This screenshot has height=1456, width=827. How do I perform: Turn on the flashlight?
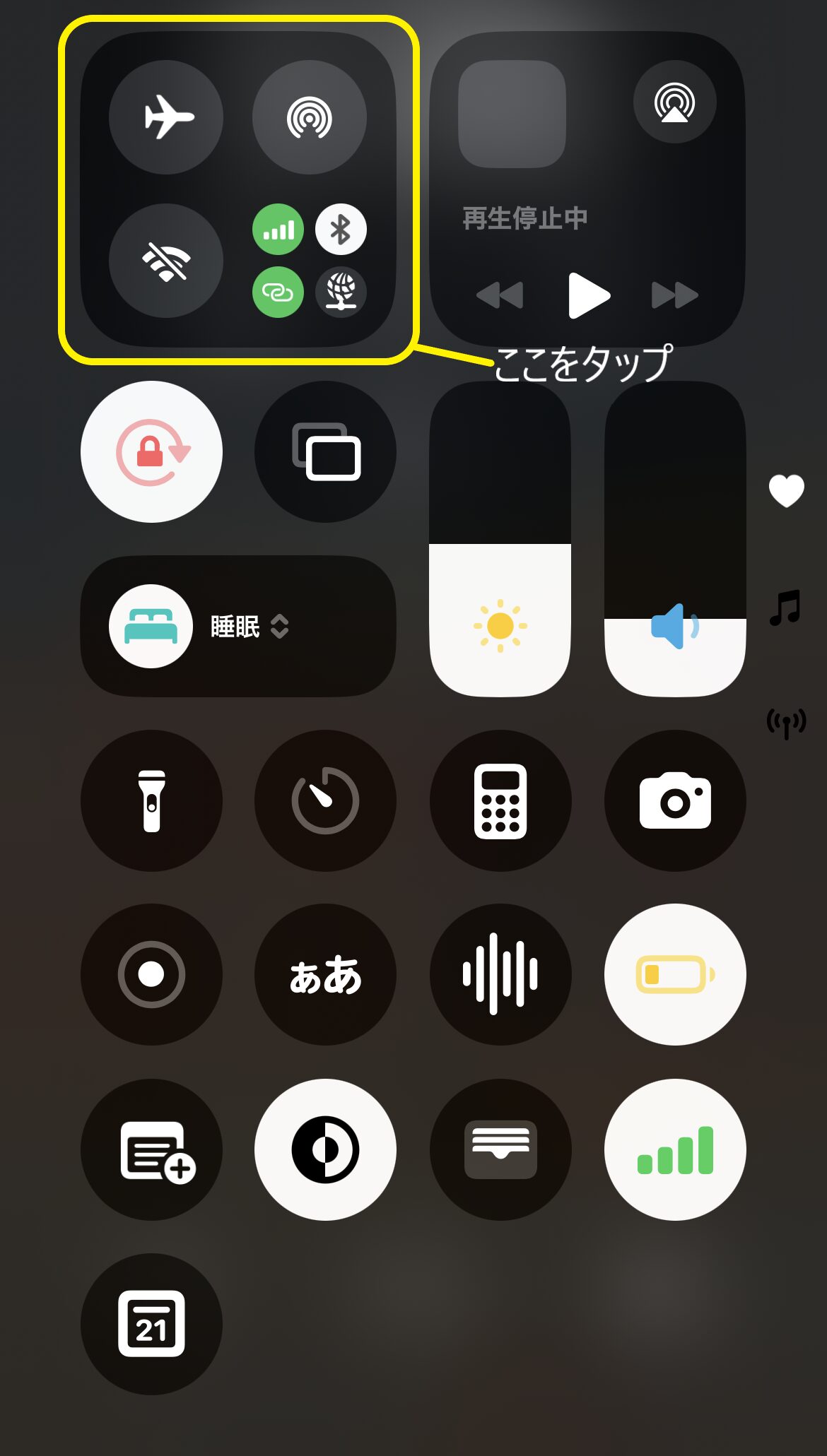pyautogui.click(x=151, y=801)
